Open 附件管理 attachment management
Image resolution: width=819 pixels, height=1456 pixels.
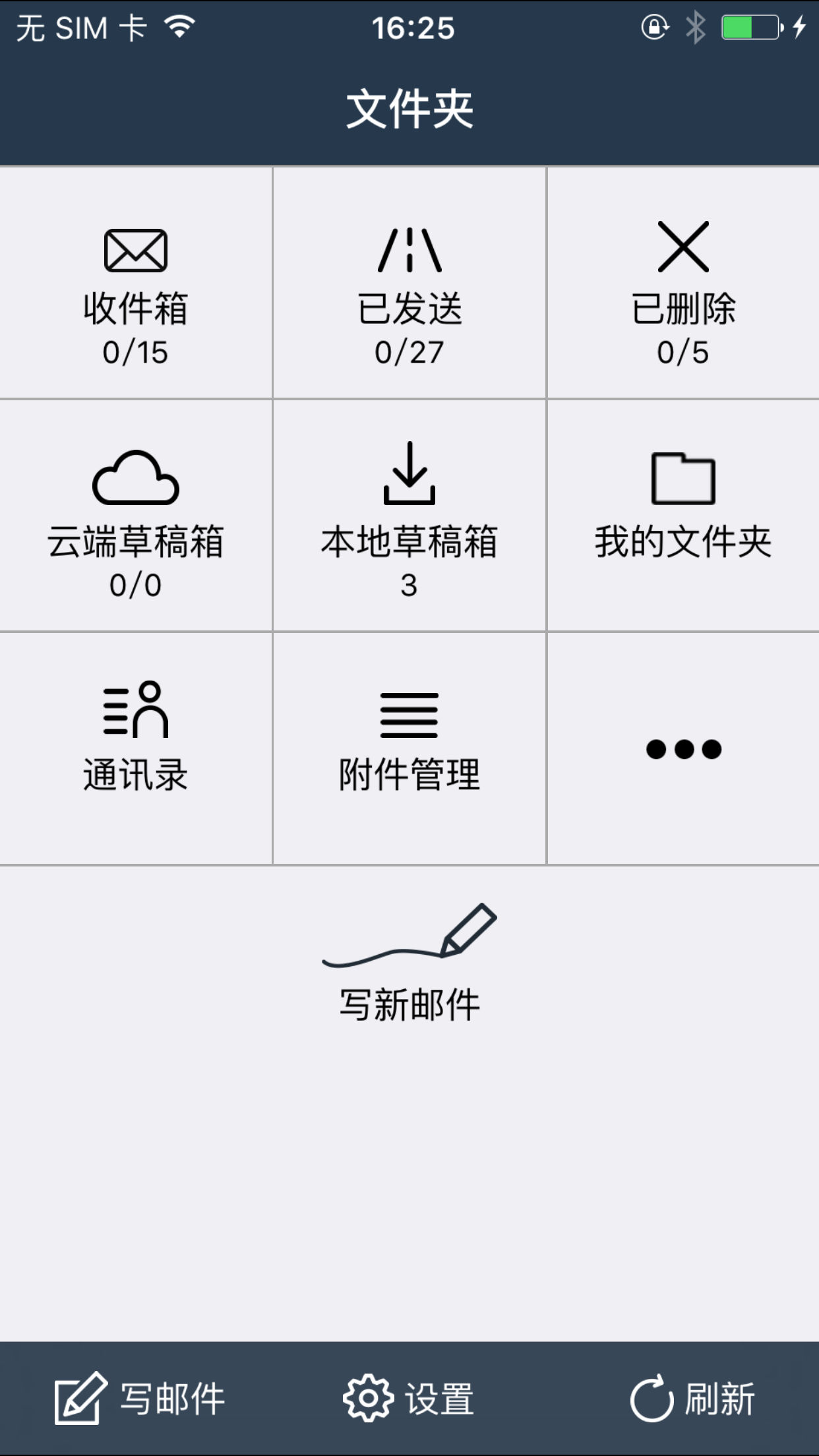(409, 748)
